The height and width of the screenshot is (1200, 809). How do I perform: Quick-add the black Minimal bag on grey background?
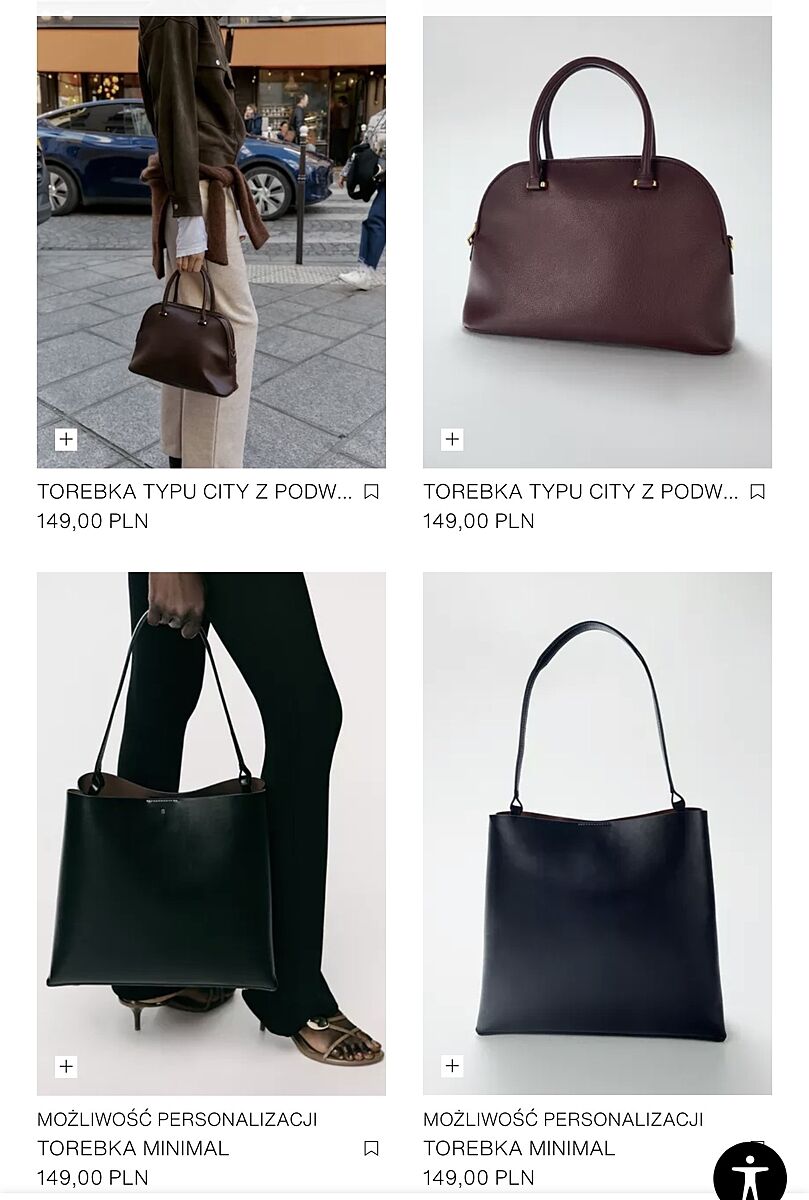coord(452,1066)
